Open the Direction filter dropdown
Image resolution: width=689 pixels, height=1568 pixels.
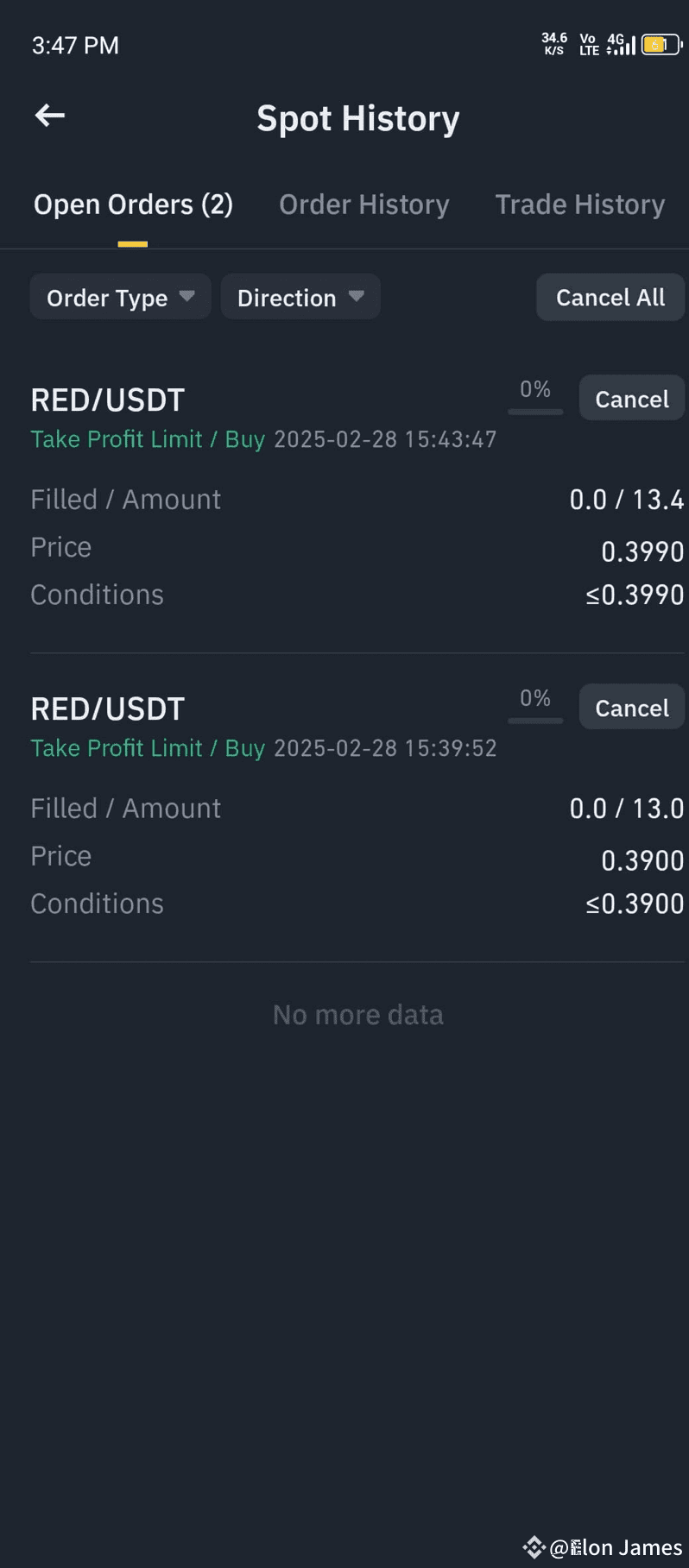click(300, 297)
